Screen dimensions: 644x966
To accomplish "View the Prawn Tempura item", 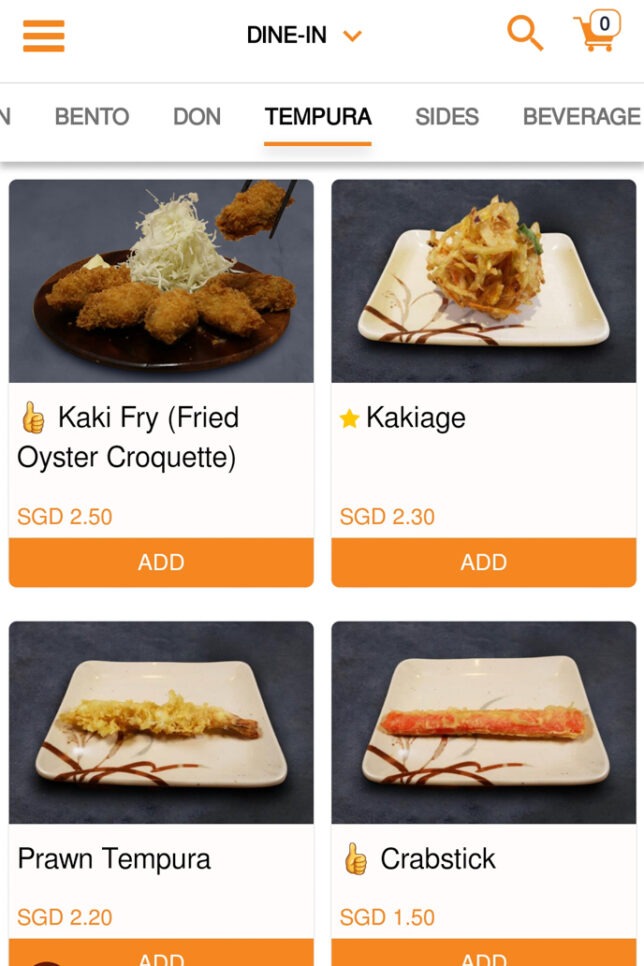I will 161,722.
